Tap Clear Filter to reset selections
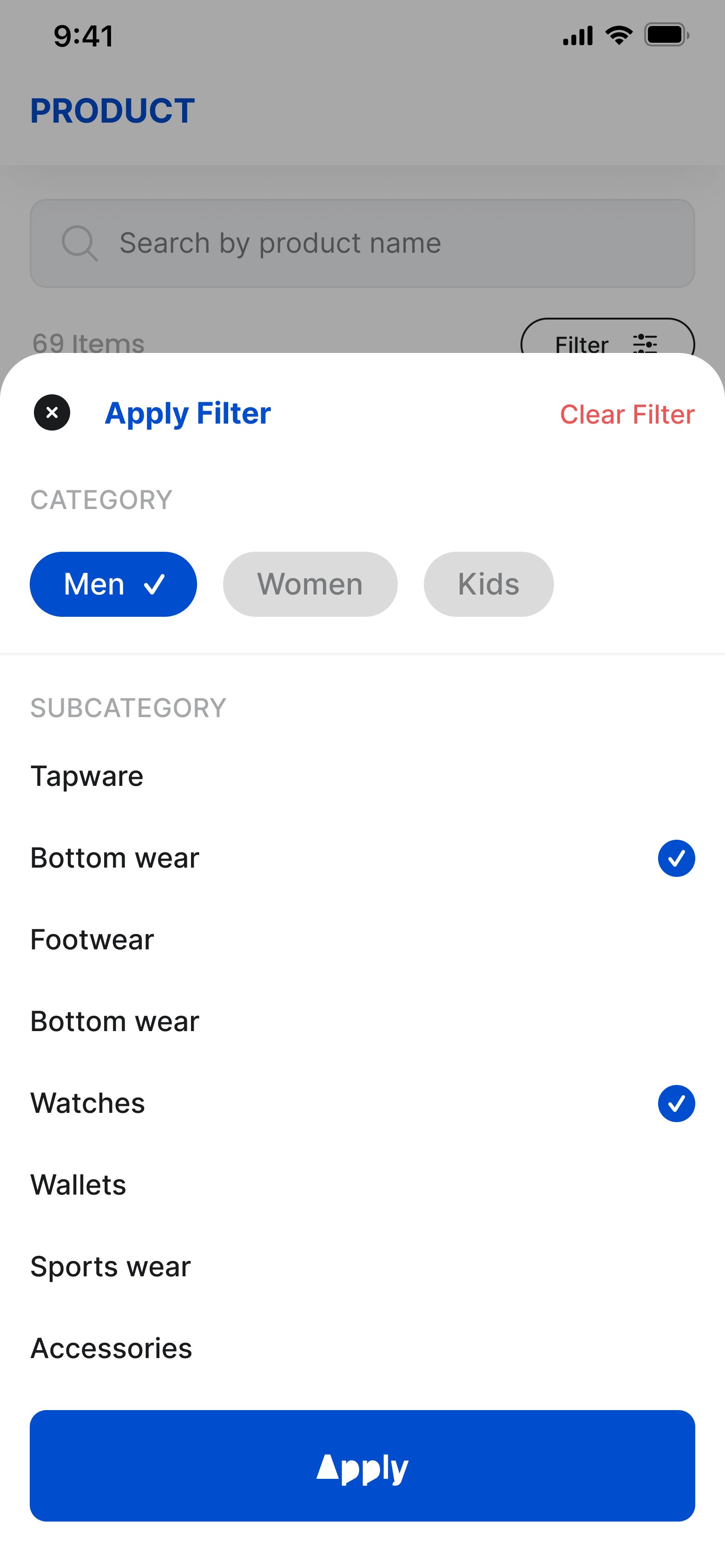The height and width of the screenshot is (1568, 725). pyautogui.click(x=627, y=414)
